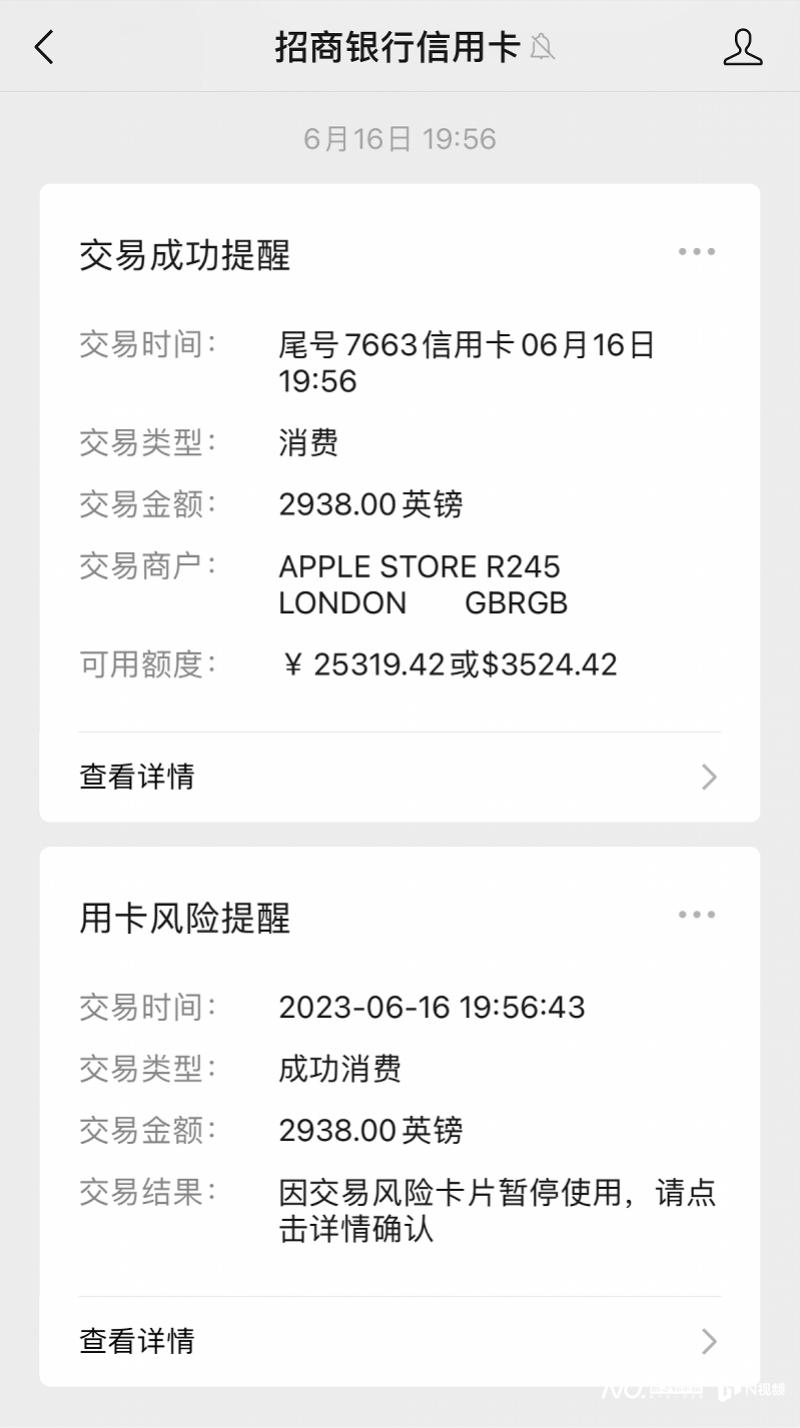Open 查看详情 on the transaction success notice
Image resolution: width=800 pixels, height=1428 pixels.
pyautogui.click(x=135, y=777)
